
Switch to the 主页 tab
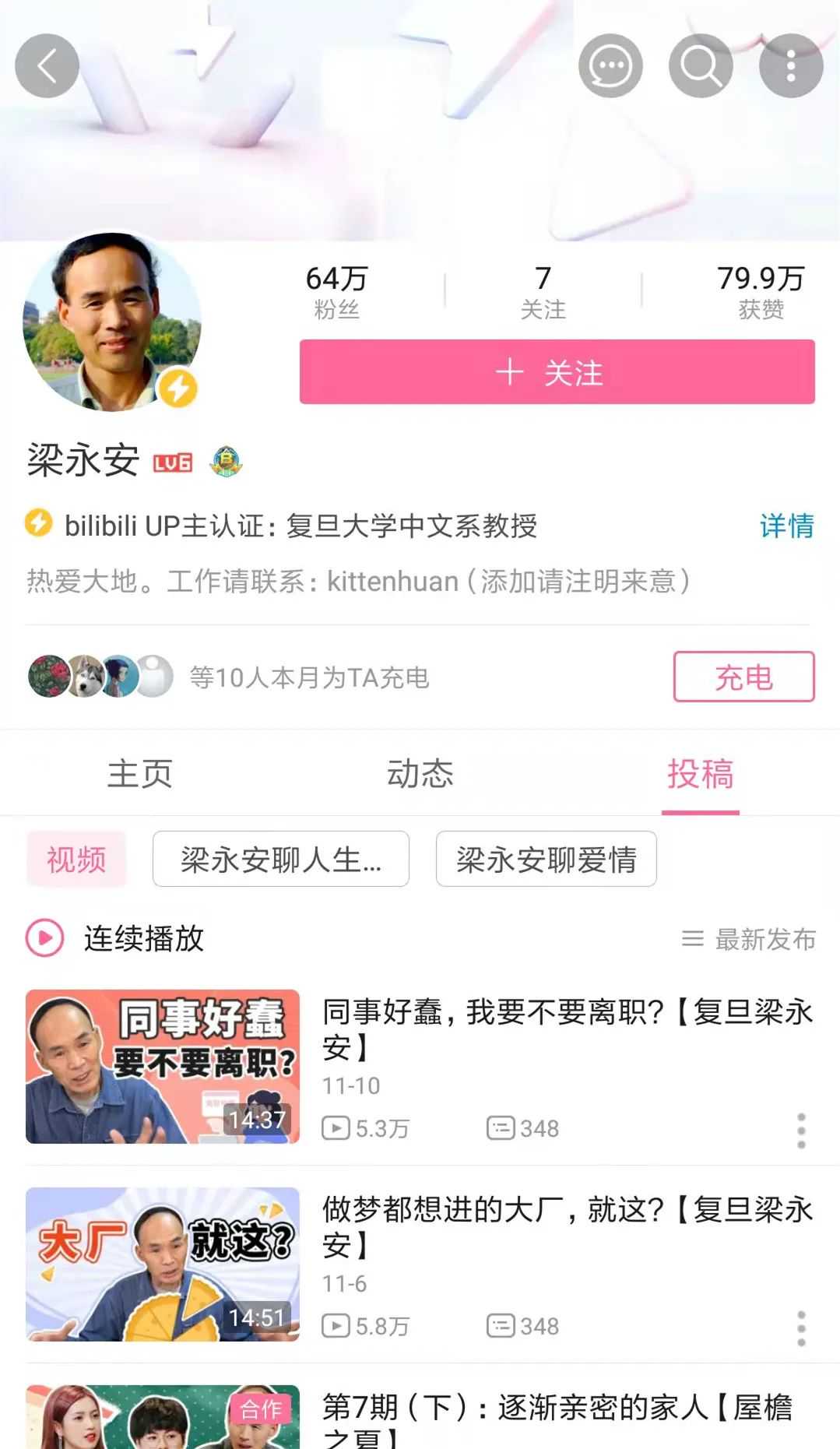click(140, 774)
